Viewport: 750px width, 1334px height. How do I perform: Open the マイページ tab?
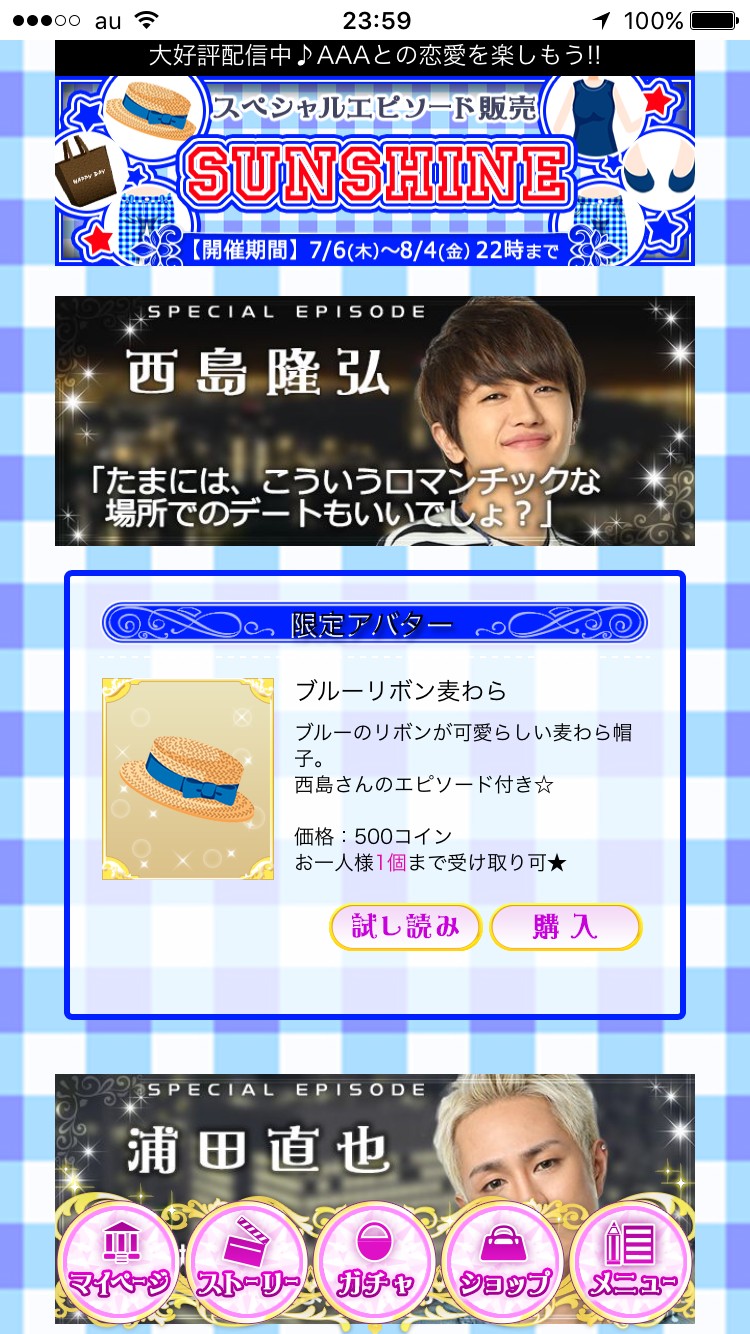pyautogui.click(x=118, y=1262)
